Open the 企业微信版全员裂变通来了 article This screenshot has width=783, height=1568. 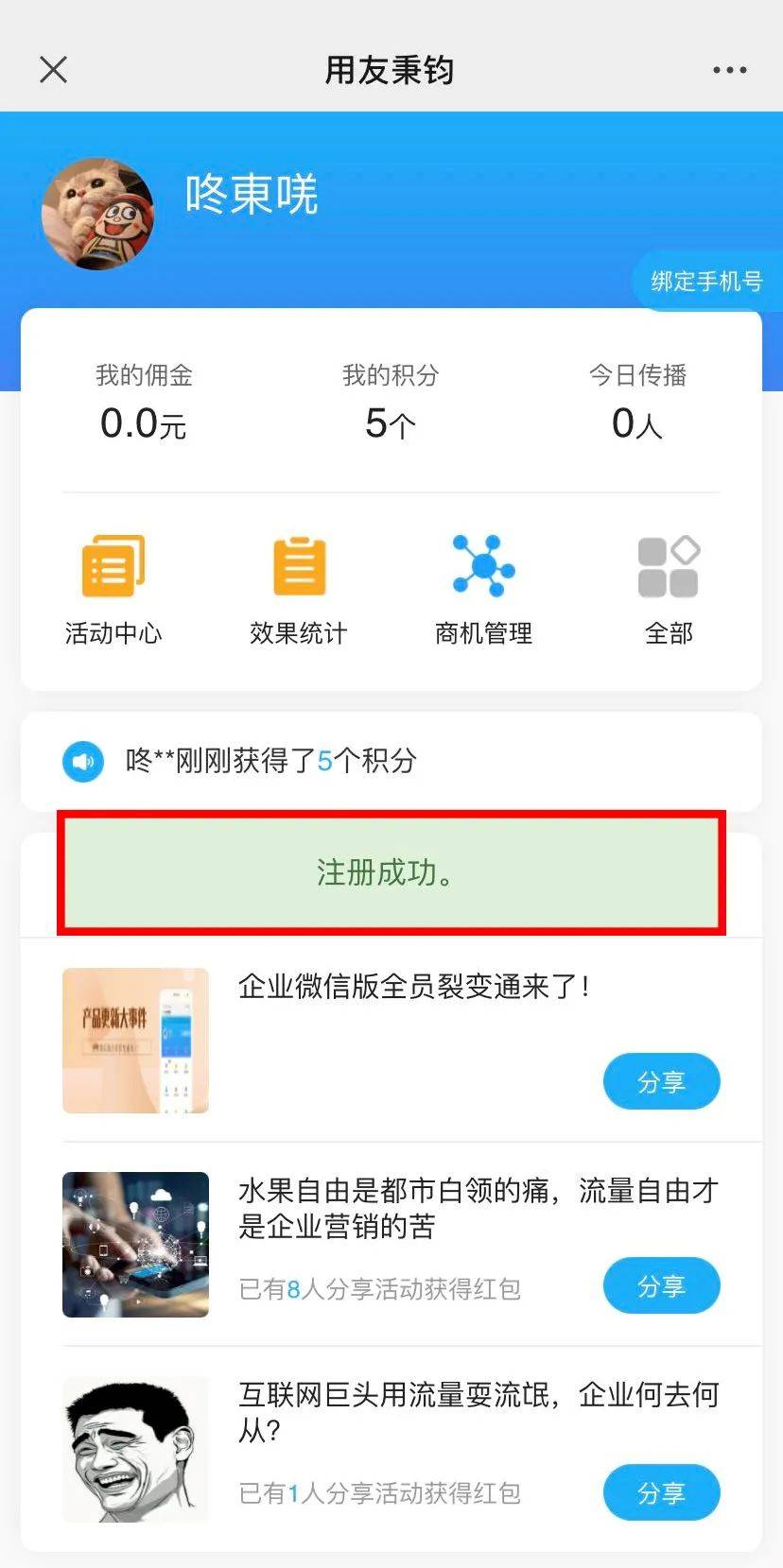414,987
